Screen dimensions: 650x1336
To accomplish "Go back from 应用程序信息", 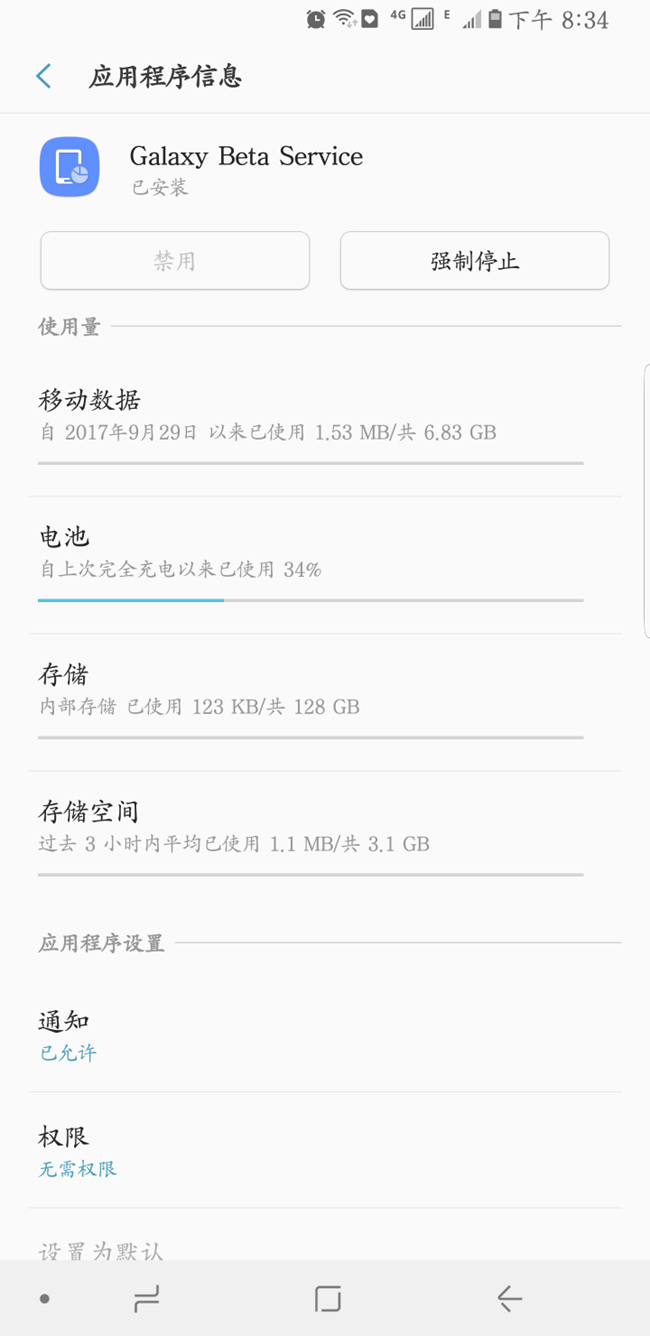I will (x=43, y=77).
